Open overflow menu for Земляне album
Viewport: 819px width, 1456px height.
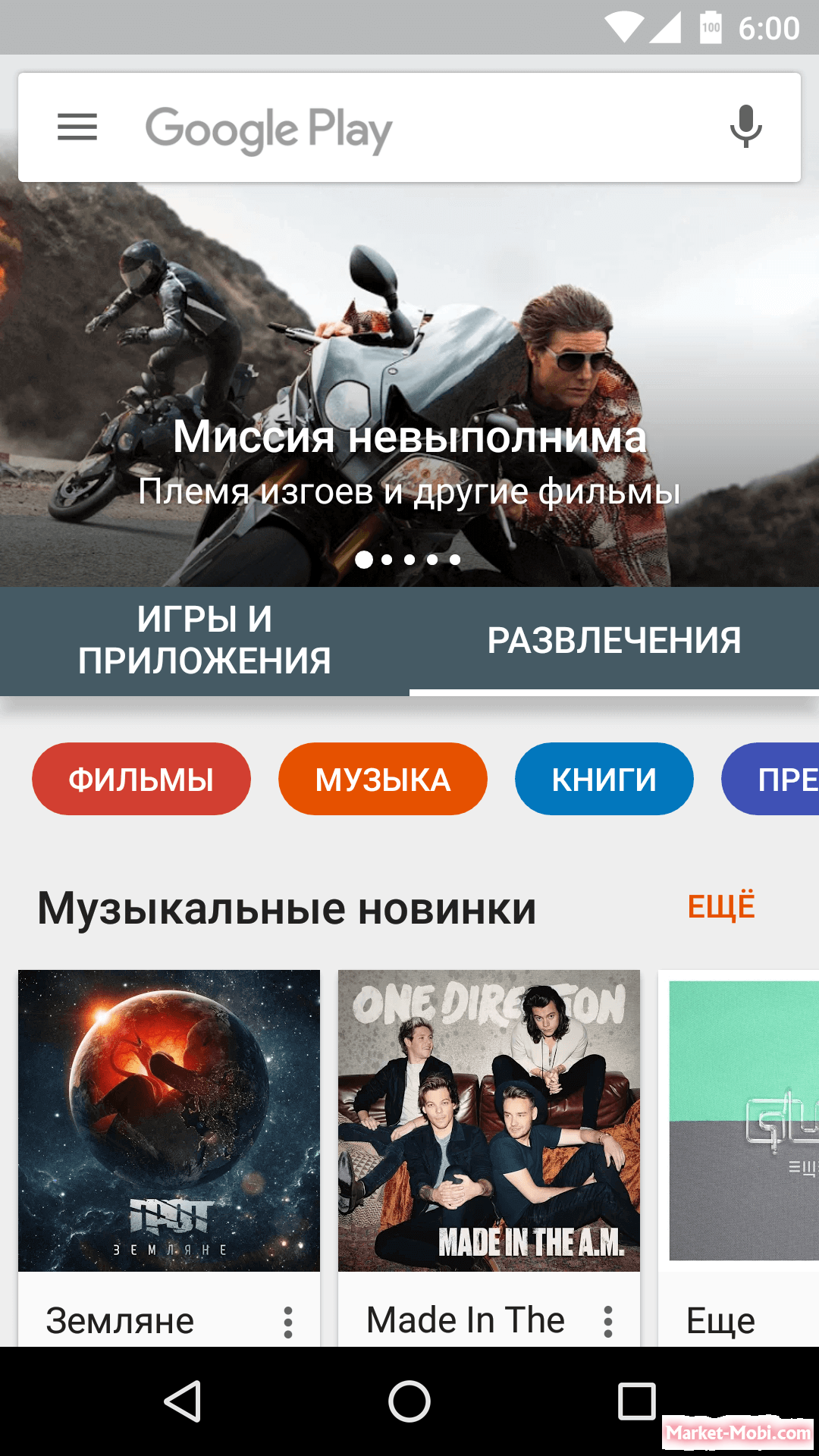[288, 1322]
